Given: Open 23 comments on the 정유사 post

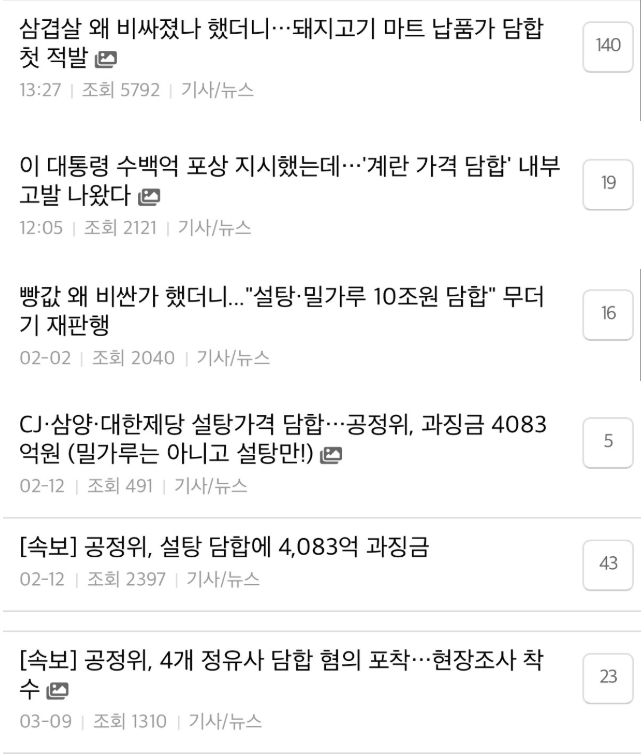Looking at the screenshot, I should [x=608, y=677].
